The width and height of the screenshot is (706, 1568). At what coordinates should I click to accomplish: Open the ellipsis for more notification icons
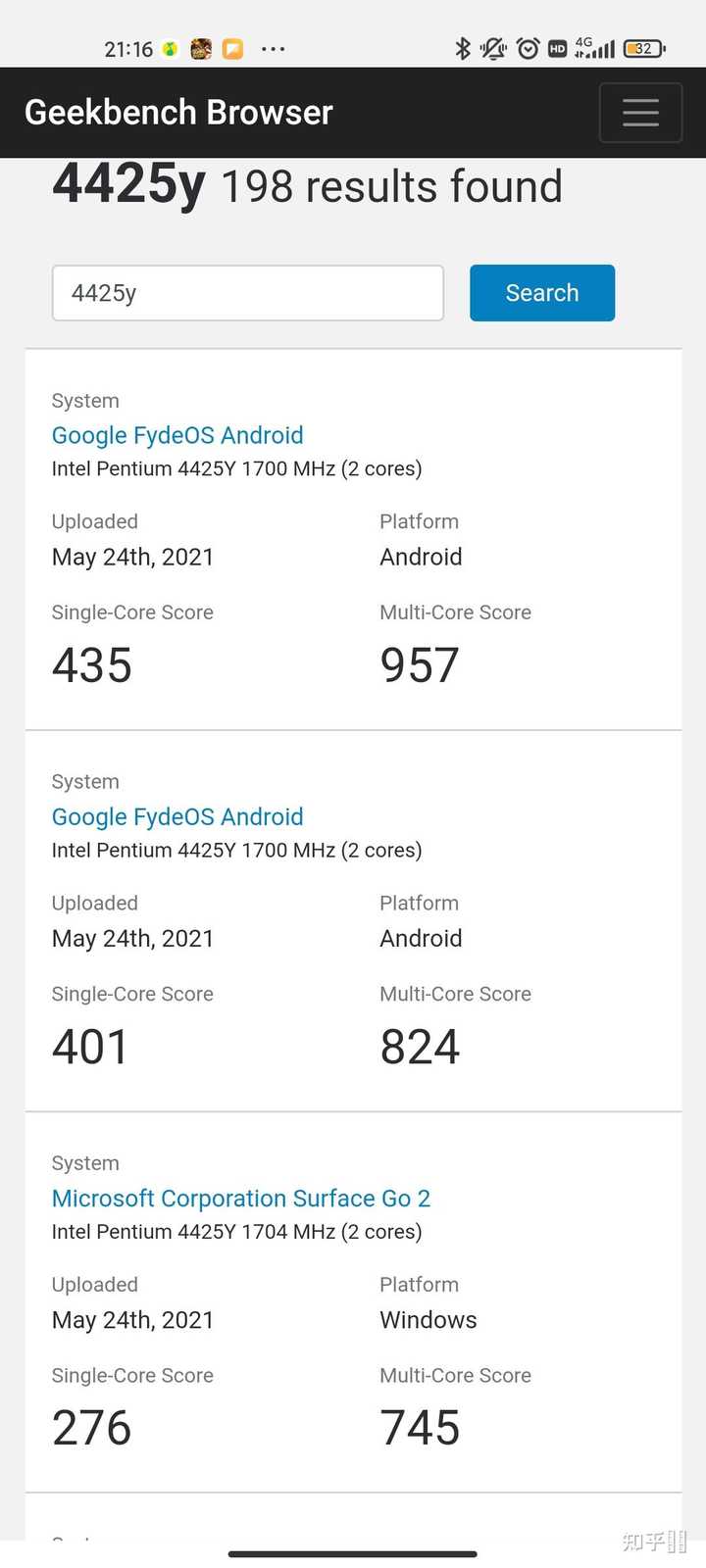click(x=273, y=49)
